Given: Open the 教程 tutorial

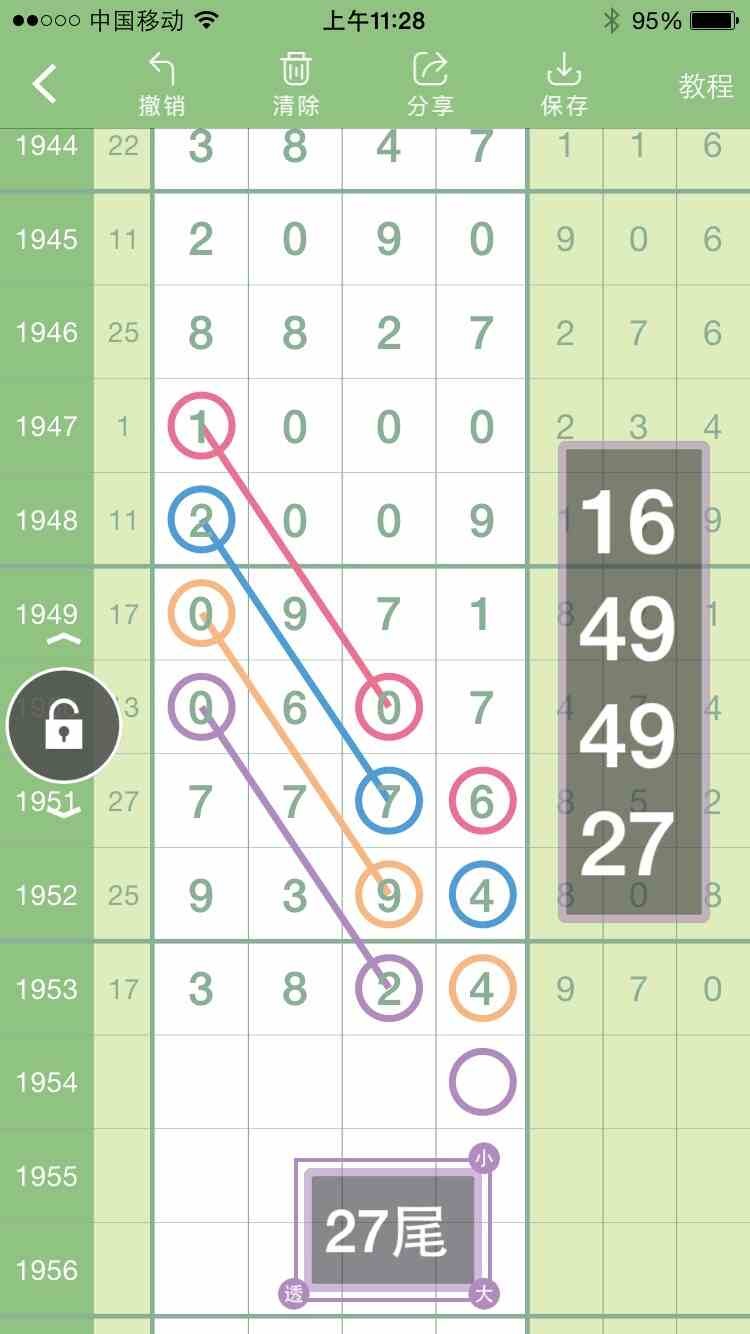Looking at the screenshot, I should (706, 86).
